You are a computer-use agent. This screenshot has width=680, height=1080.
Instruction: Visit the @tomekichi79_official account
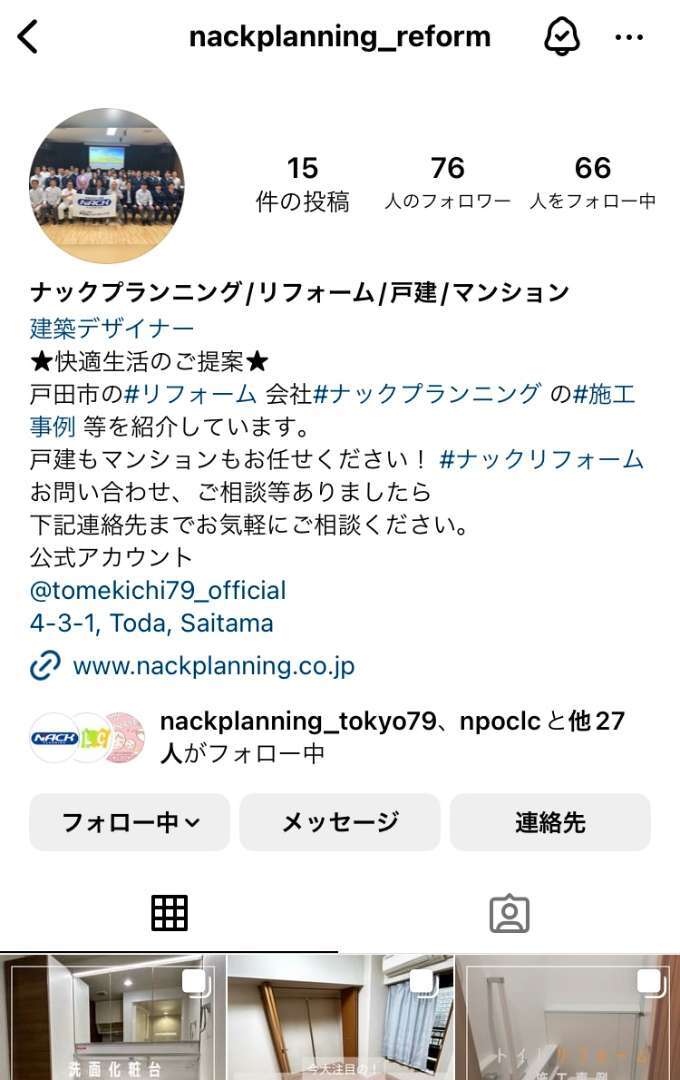pos(158,590)
